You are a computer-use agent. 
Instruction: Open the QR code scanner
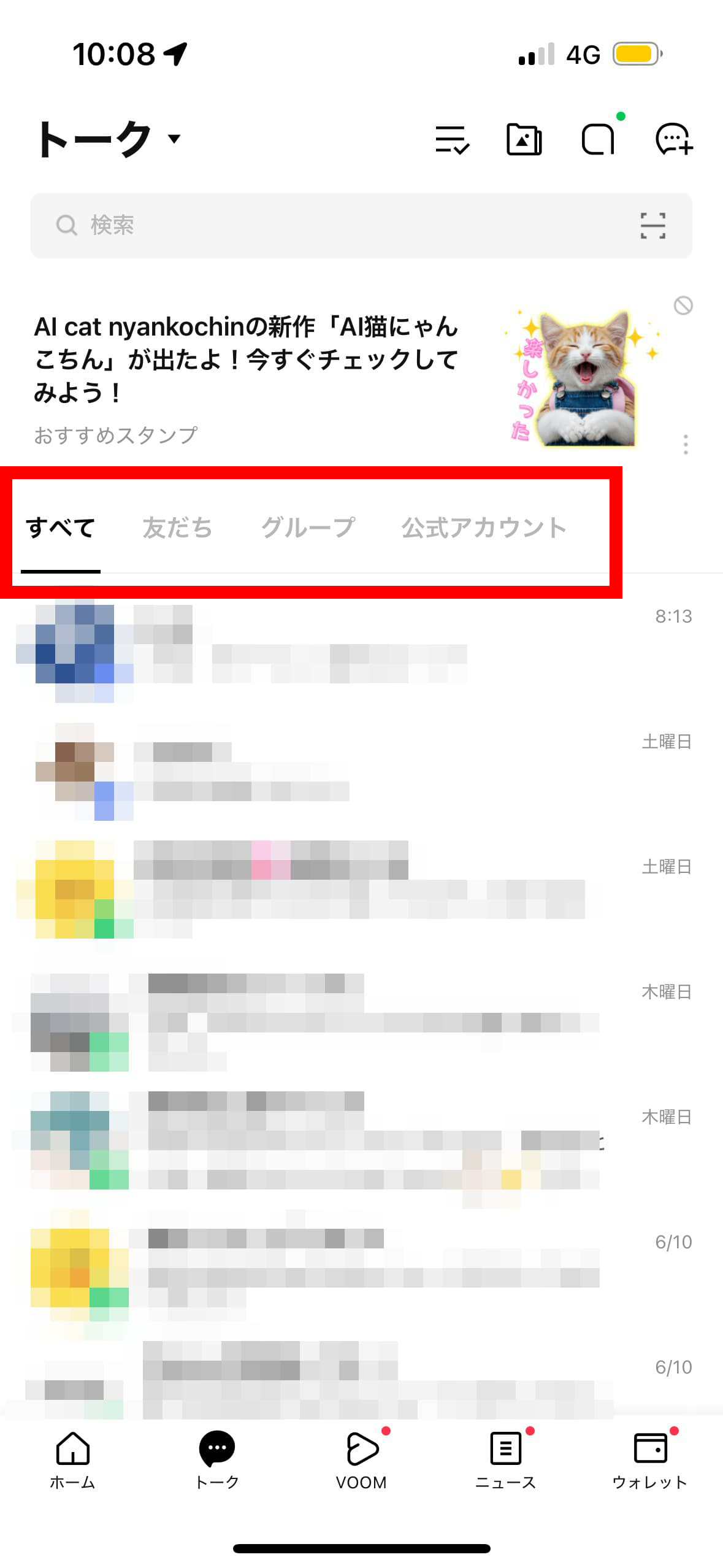pyautogui.click(x=652, y=225)
